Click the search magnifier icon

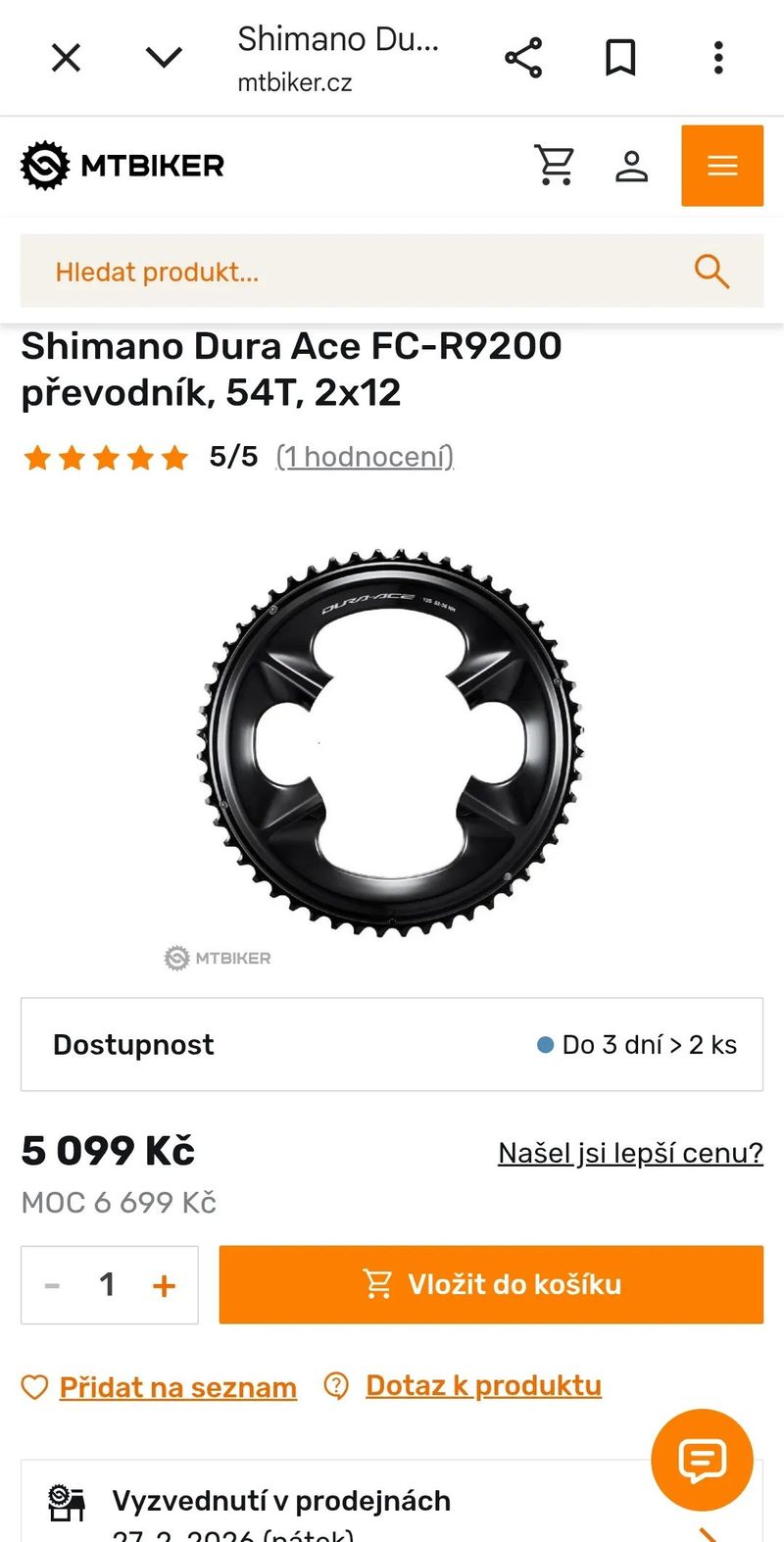point(712,272)
